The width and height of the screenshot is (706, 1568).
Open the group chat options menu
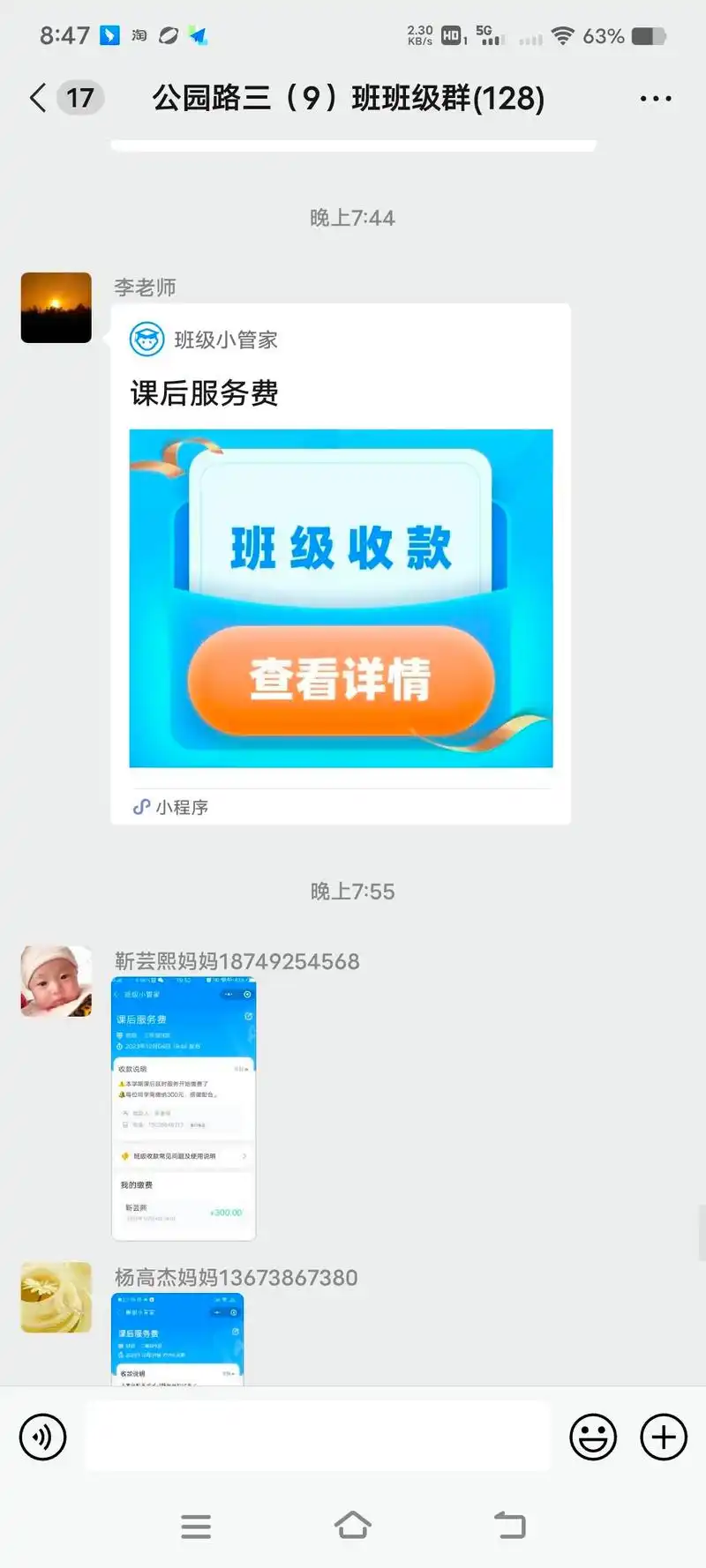(655, 99)
